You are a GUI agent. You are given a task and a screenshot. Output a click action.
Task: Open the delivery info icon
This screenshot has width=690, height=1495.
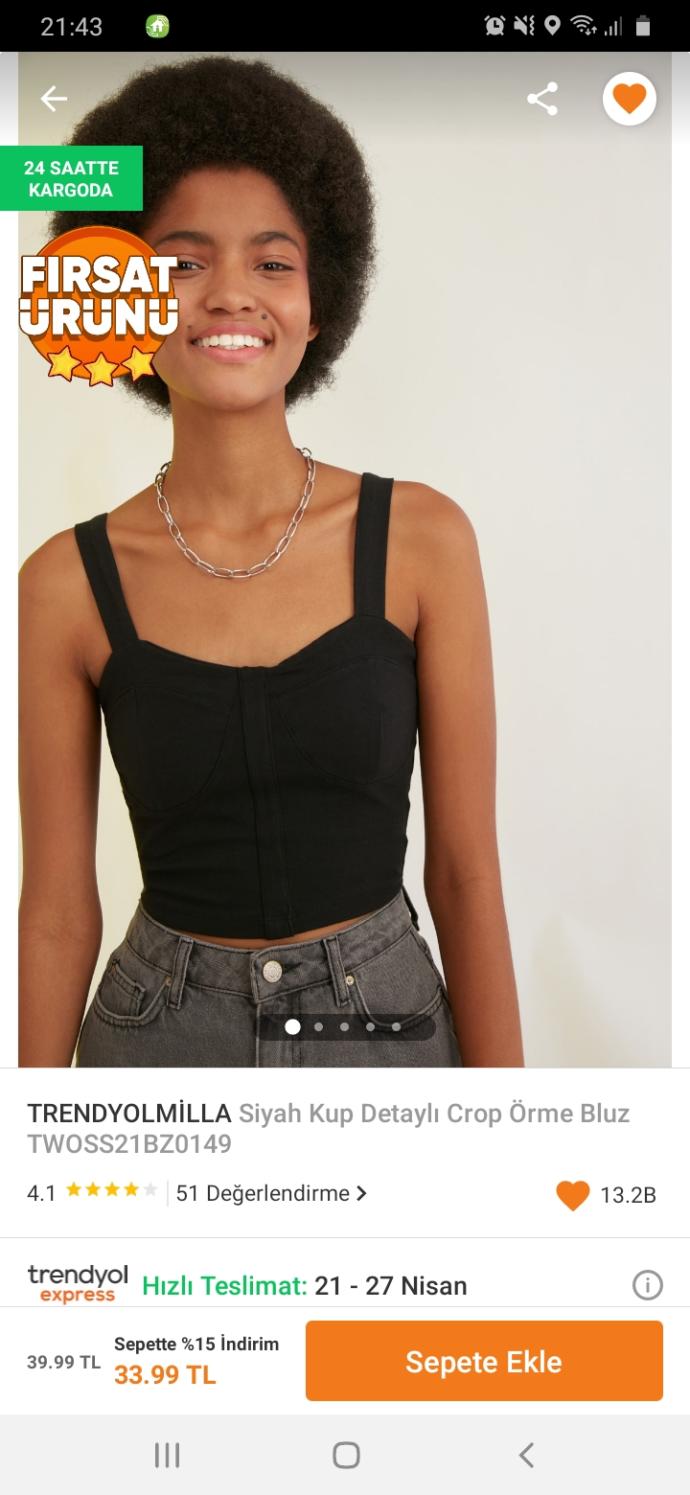pyautogui.click(x=647, y=1285)
